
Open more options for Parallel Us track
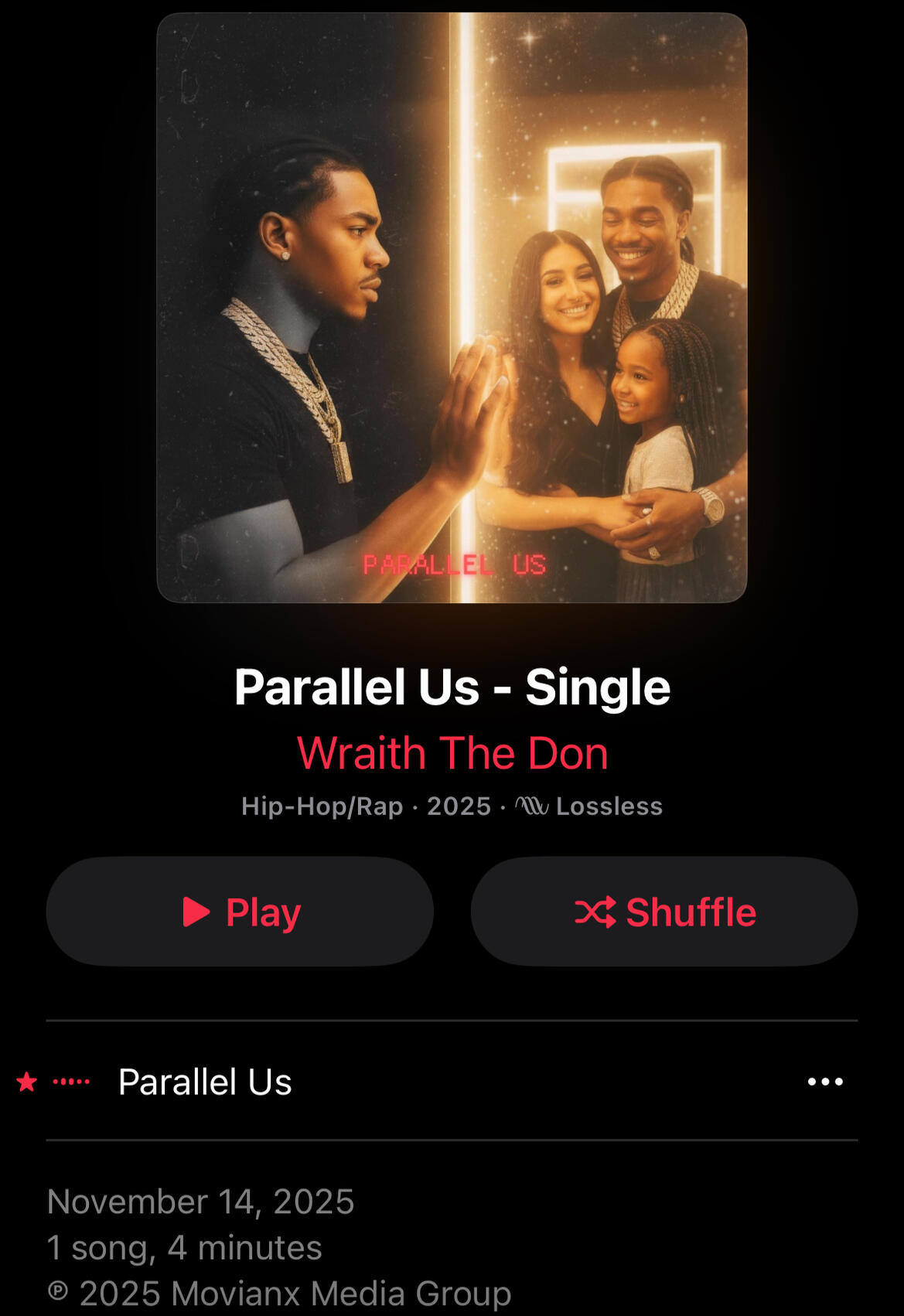[x=824, y=1082]
